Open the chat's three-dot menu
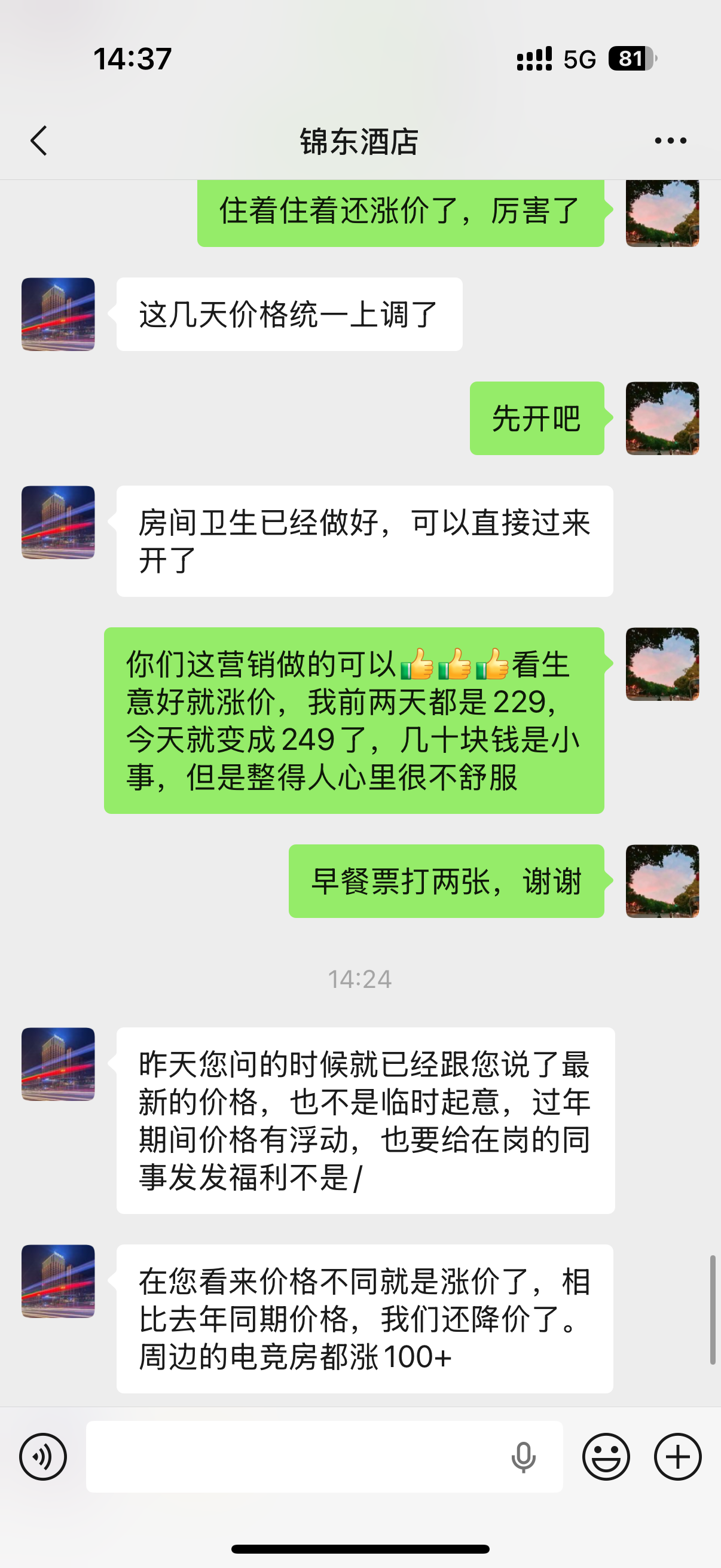Image resolution: width=721 pixels, height=1568 pixels. (x=670, y=141)
